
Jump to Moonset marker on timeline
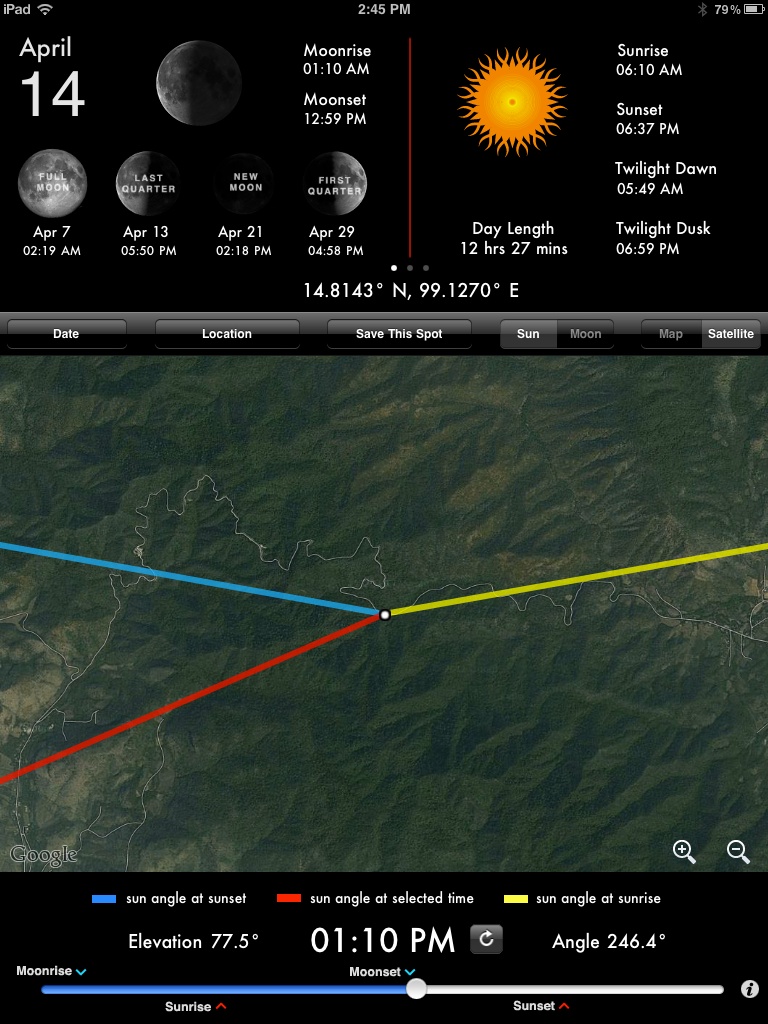tap(382, 971)
